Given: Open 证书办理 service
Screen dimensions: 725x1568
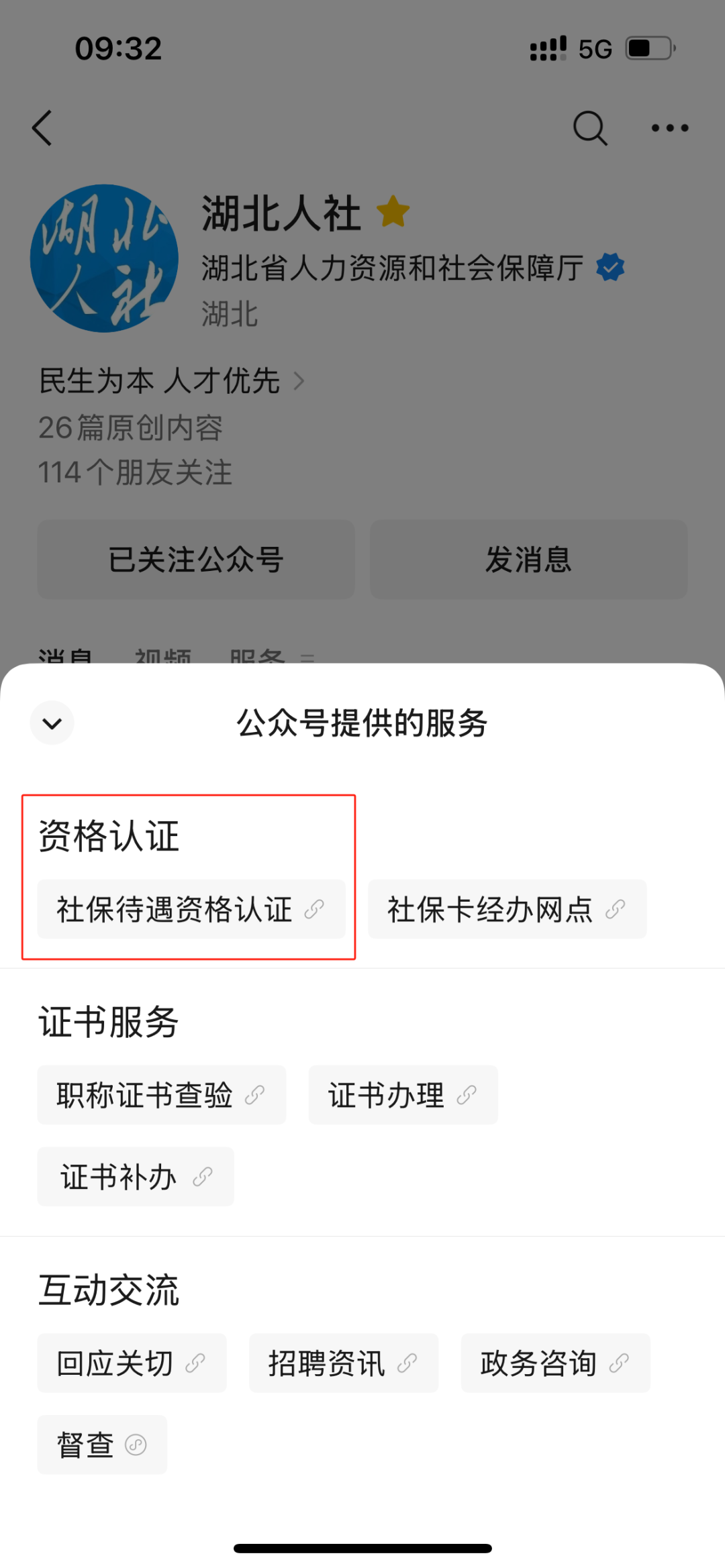Looking at the screenshot, I should point(403,1095).
